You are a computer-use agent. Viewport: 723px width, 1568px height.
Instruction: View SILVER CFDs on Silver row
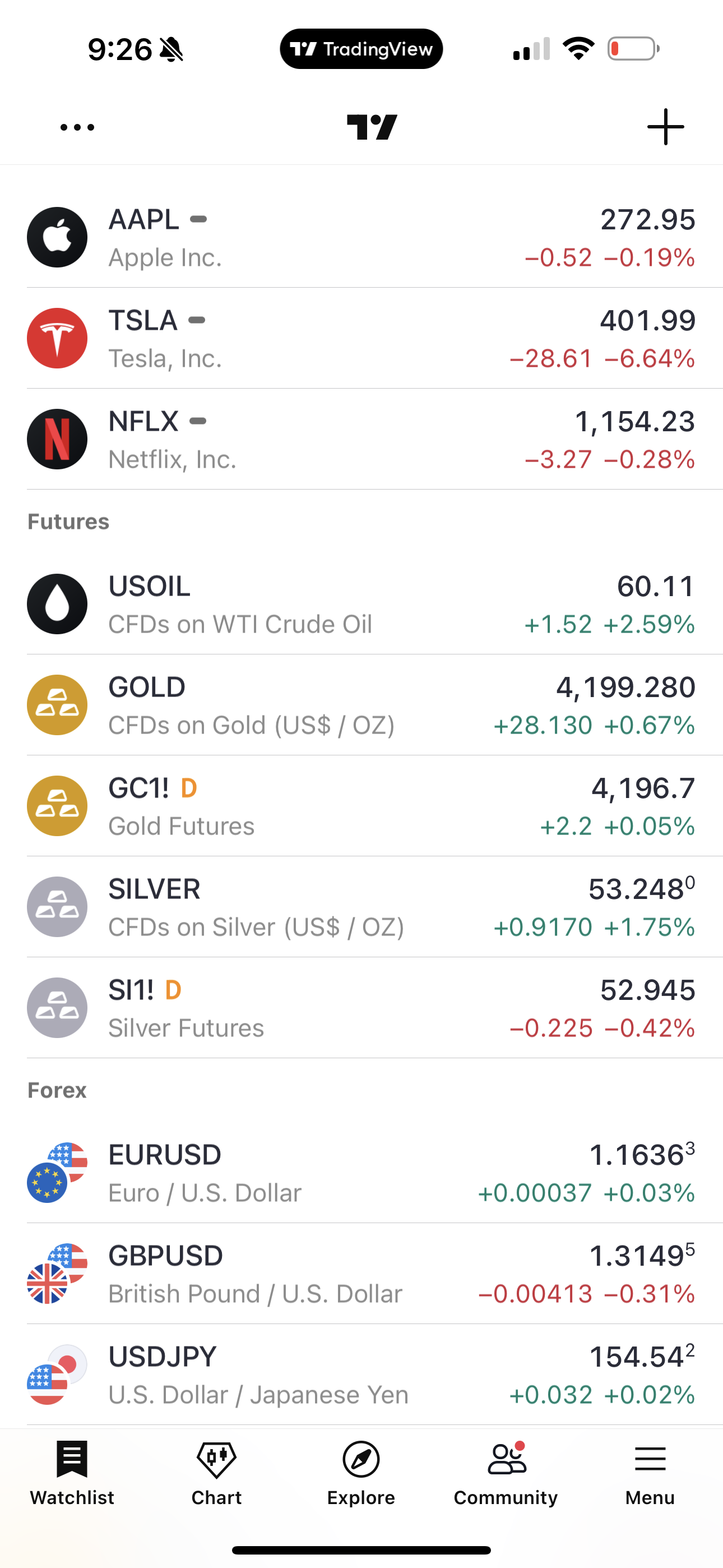point(361,907)
